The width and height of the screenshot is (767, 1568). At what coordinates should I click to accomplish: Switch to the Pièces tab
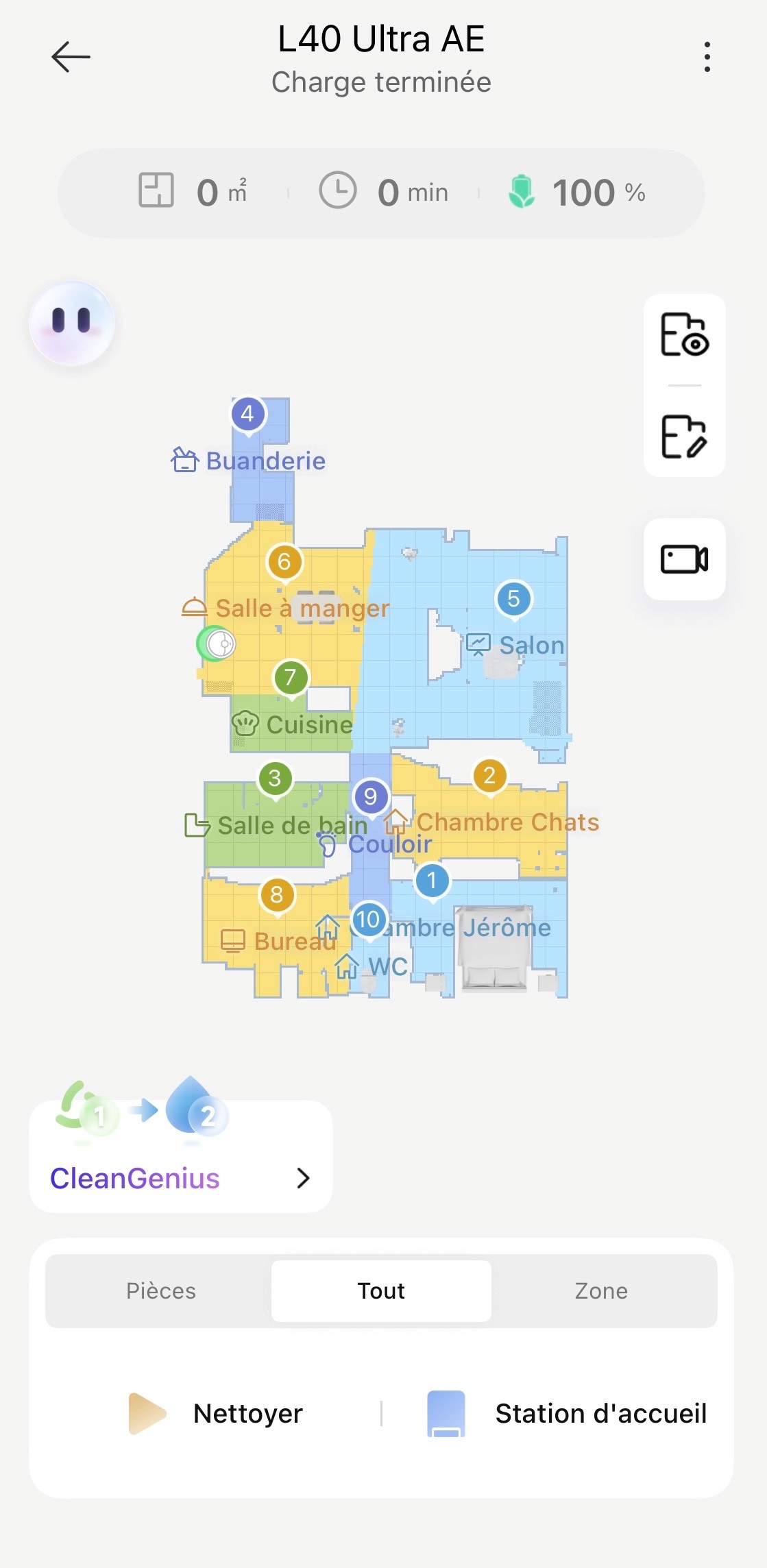161,1290
